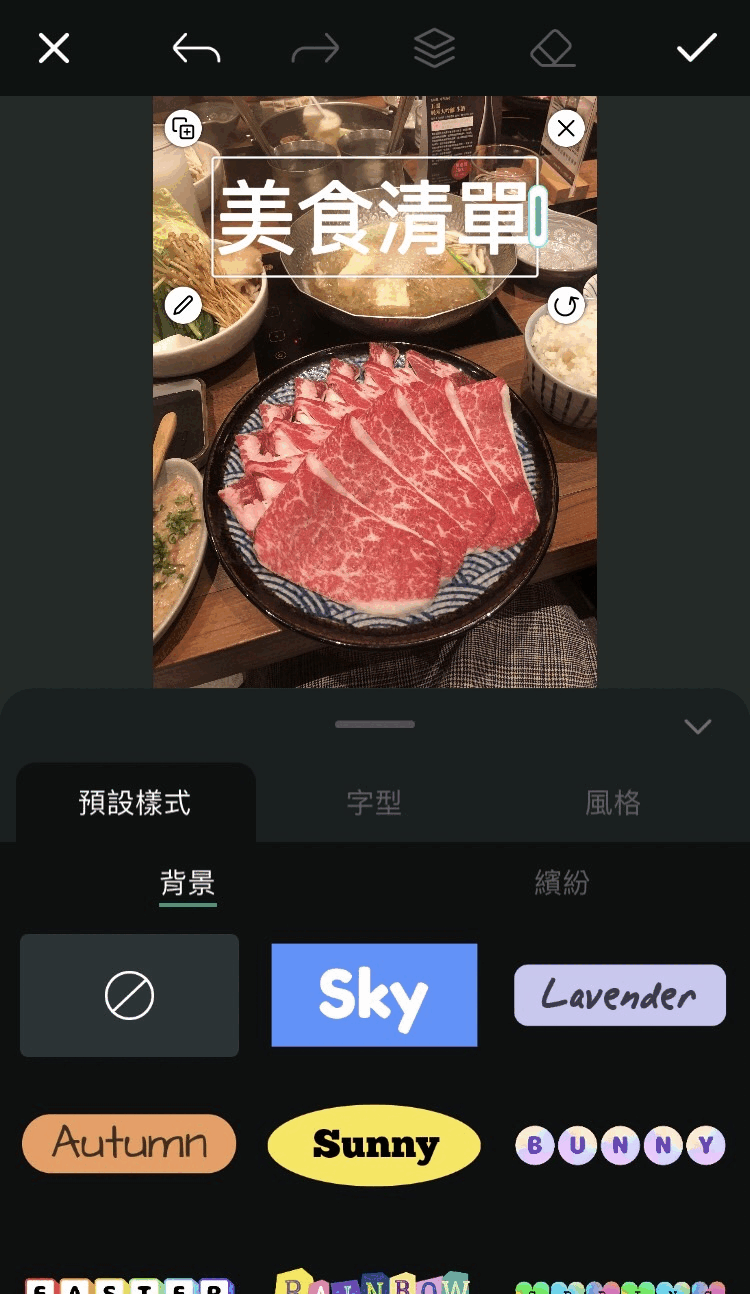This screenshot has height=1294, width=750.
Task: Rotate the text sticker with the rotate icon
Action: pyautogui.click(x=566, y=305)
